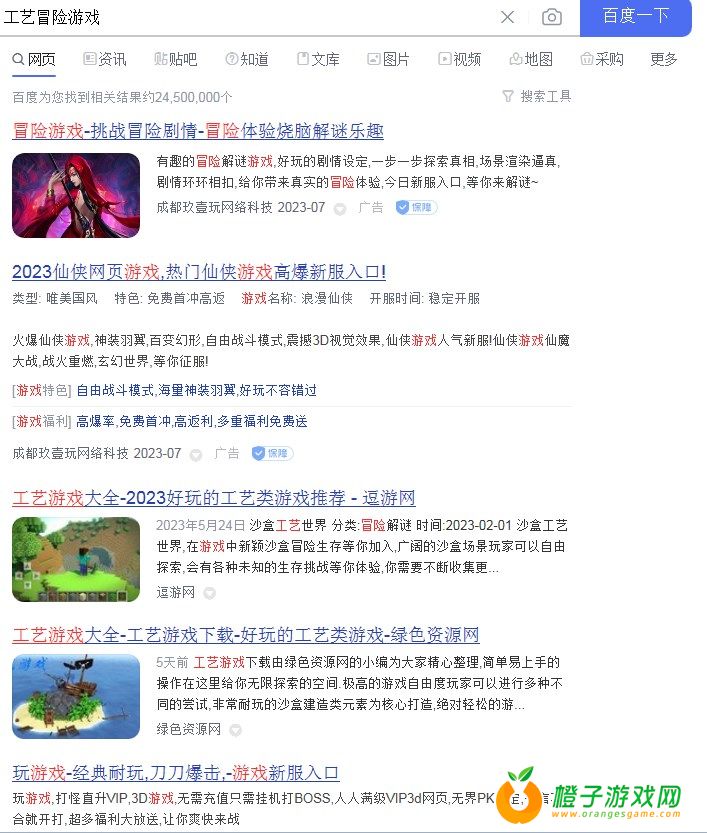Open result 冒险游戏-挑战冒险剧情
The width and height of the screenshot is (707, 833).
198,131
